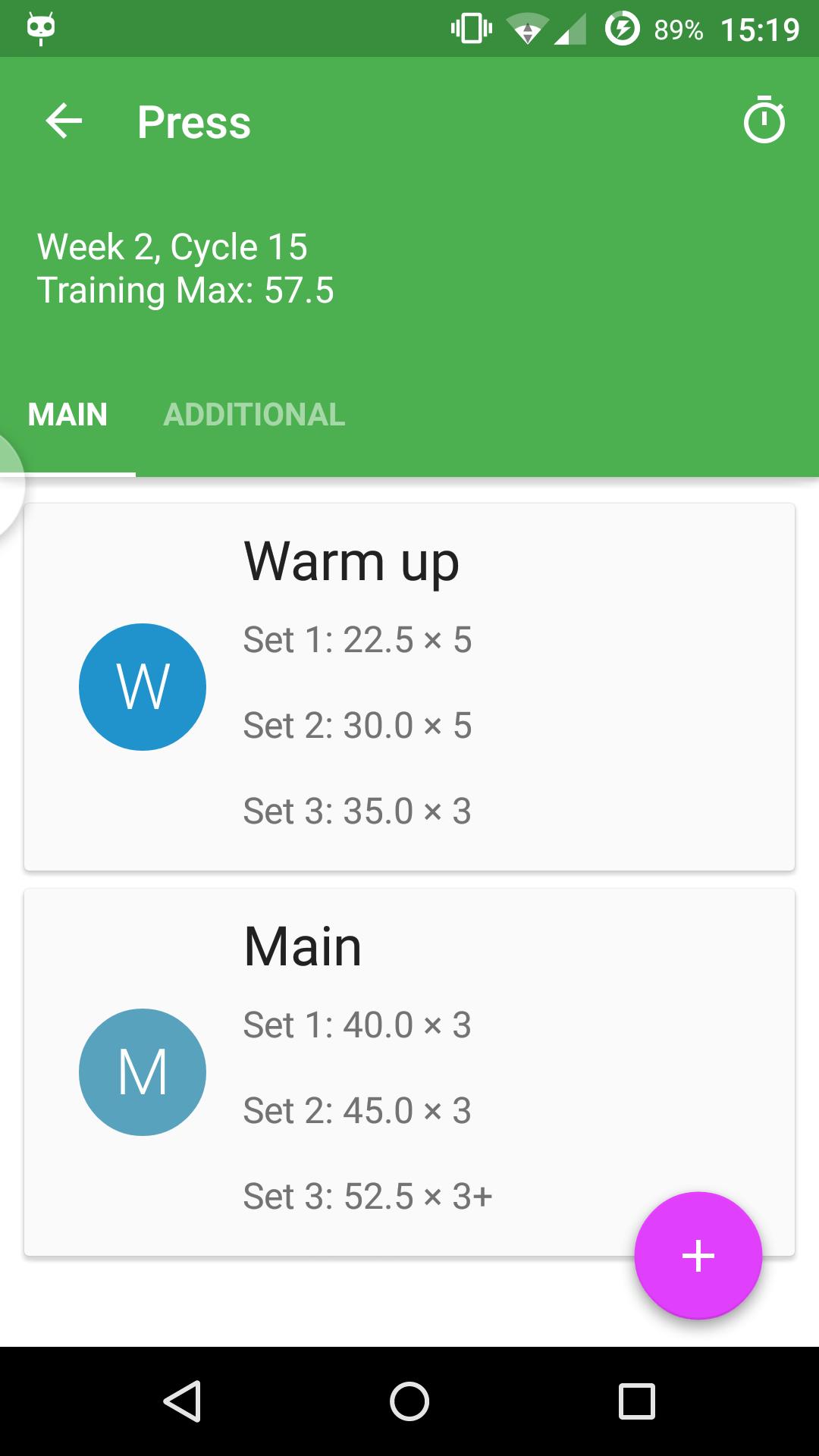
Task: Open recent apps via the square button
Action: pyautogui.click(x=636, y=1401)
